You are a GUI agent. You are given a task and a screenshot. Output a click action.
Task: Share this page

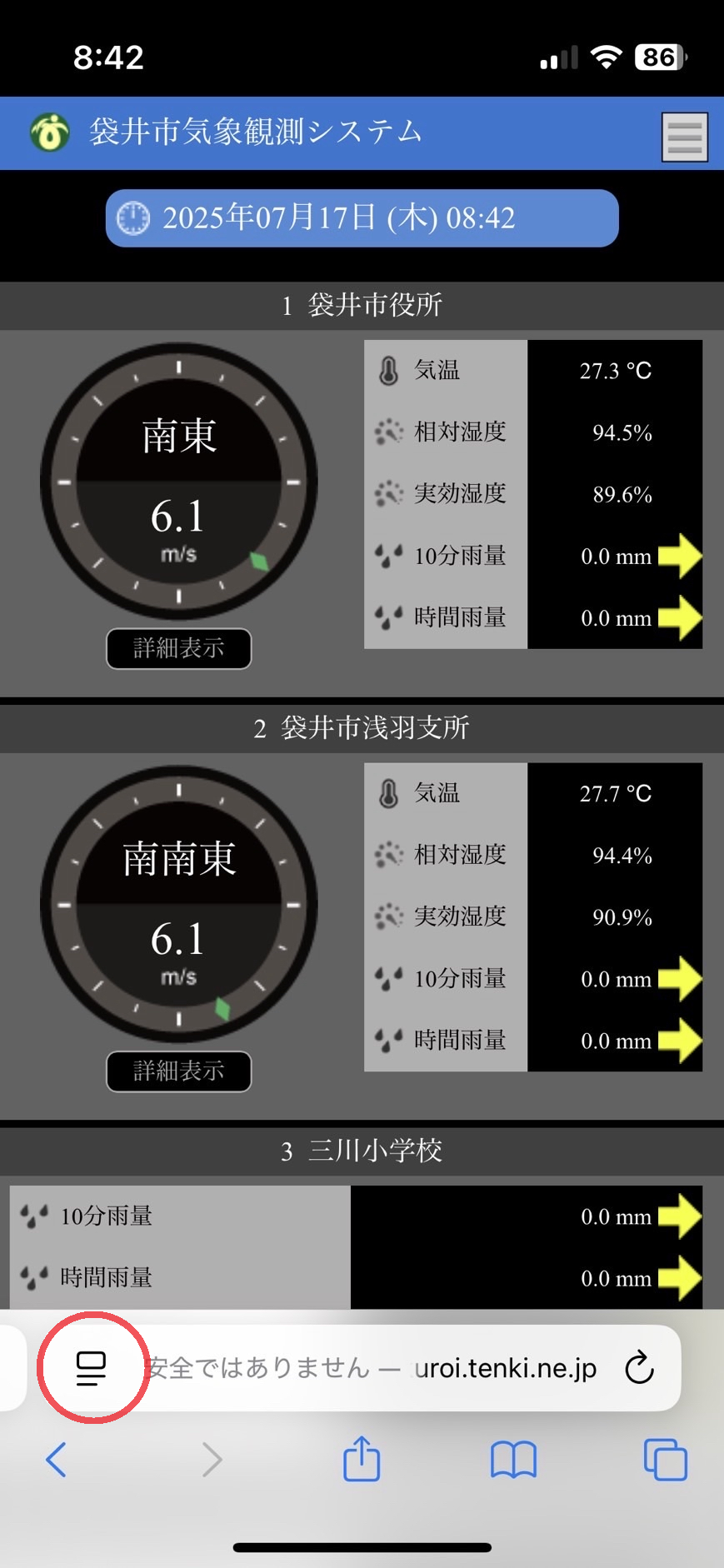362,1460
